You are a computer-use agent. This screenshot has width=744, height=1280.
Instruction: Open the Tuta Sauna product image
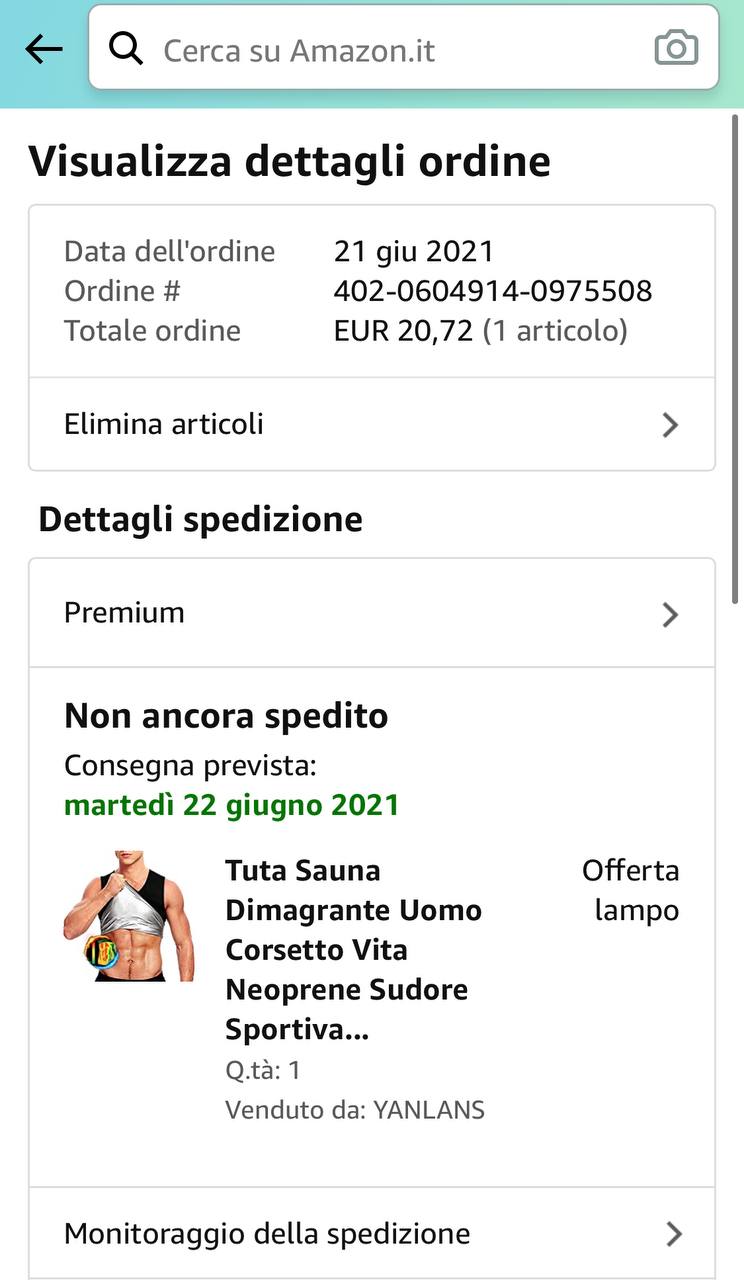[x=130, y=916]
